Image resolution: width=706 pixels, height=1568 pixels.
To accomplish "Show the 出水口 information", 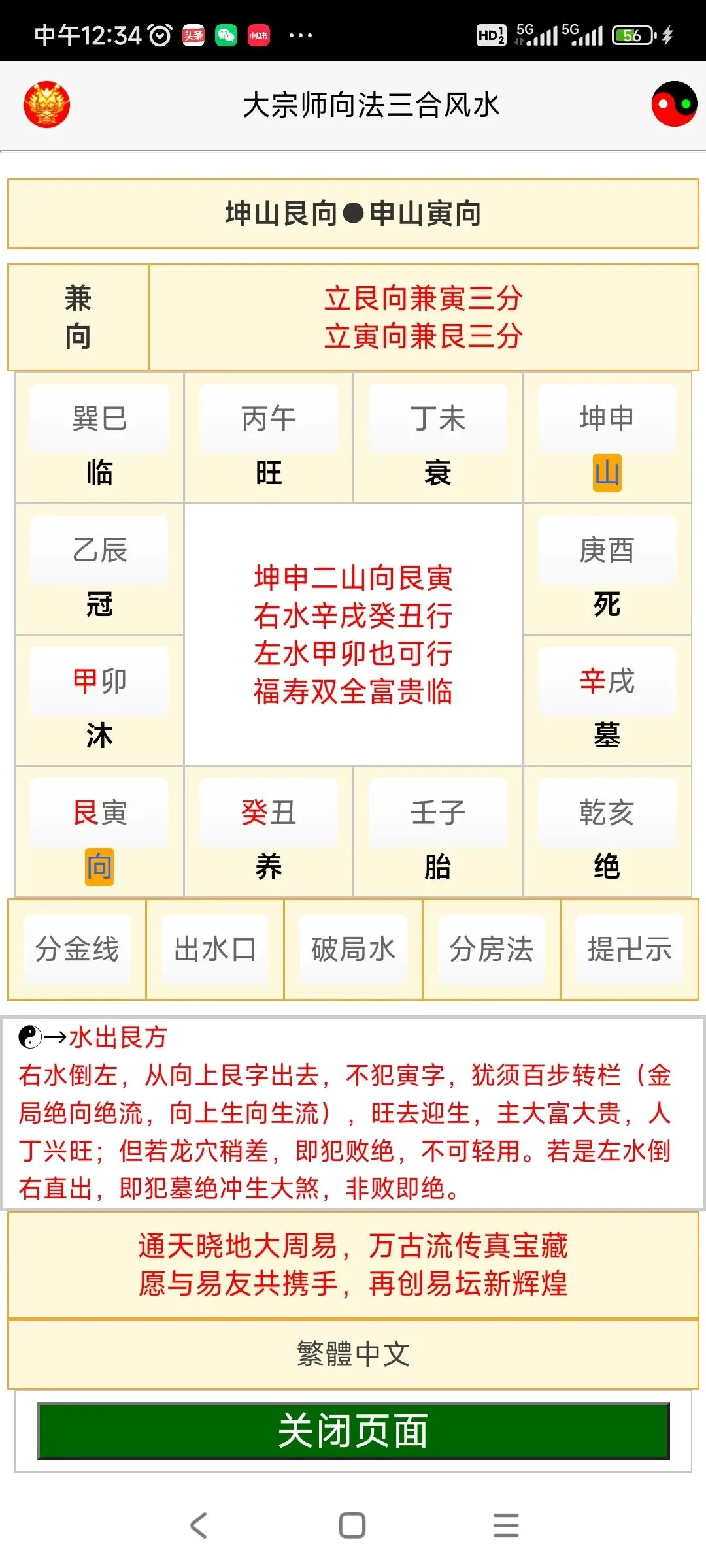I will 215,949.
